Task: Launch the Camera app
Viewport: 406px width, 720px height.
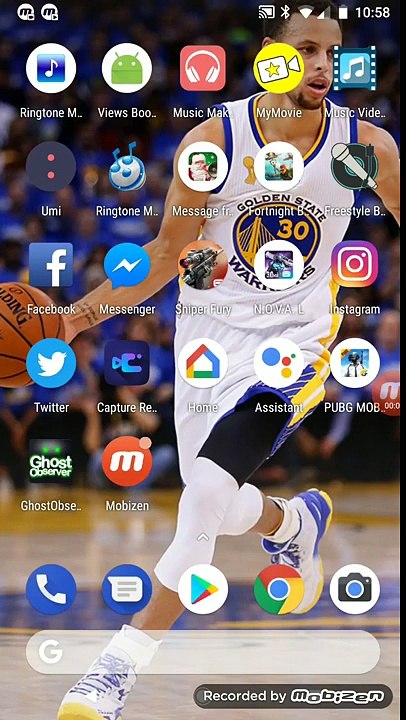Action: tap(355, 589)
